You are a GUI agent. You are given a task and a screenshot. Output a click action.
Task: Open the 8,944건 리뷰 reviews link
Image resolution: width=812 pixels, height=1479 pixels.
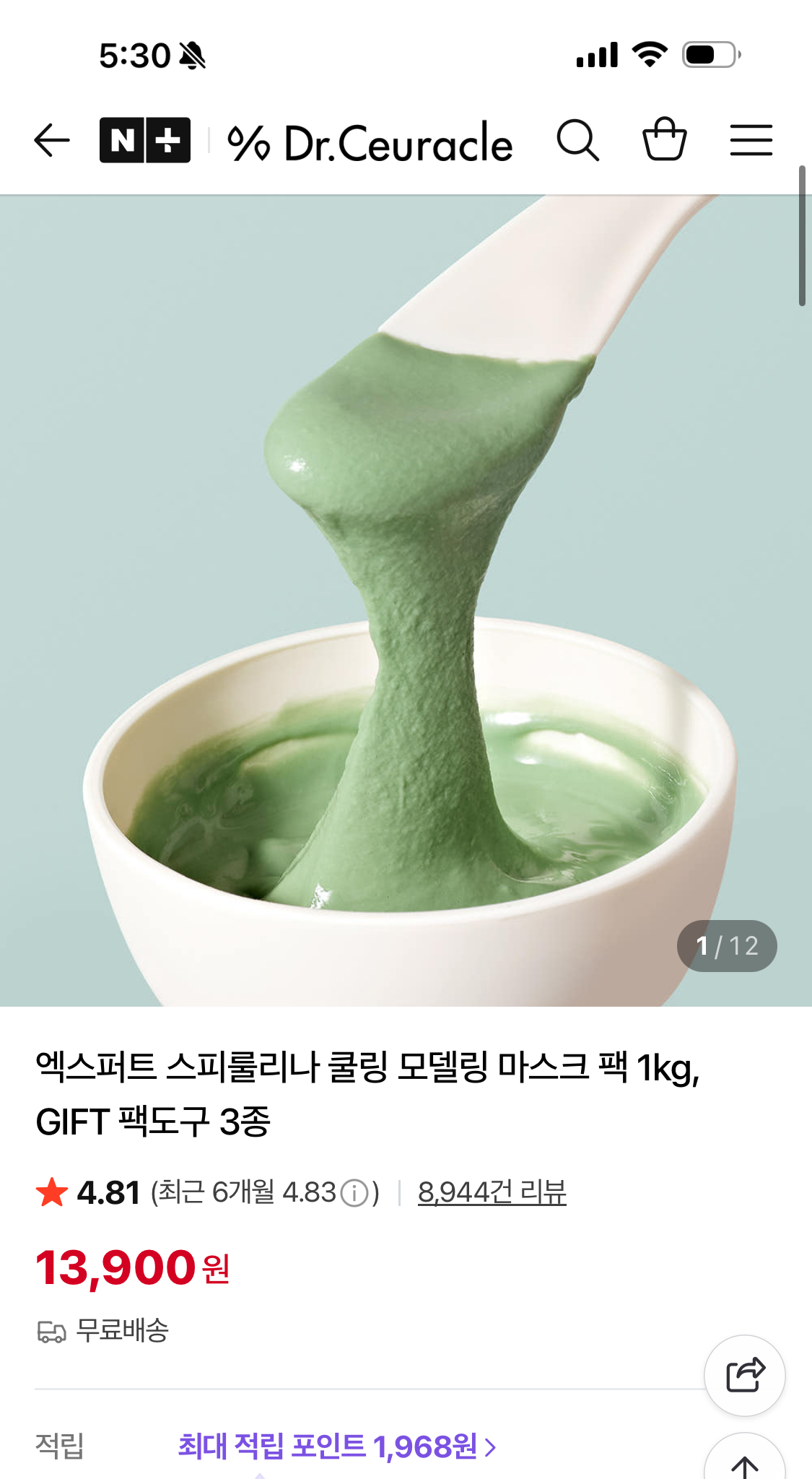(492, 1192)
